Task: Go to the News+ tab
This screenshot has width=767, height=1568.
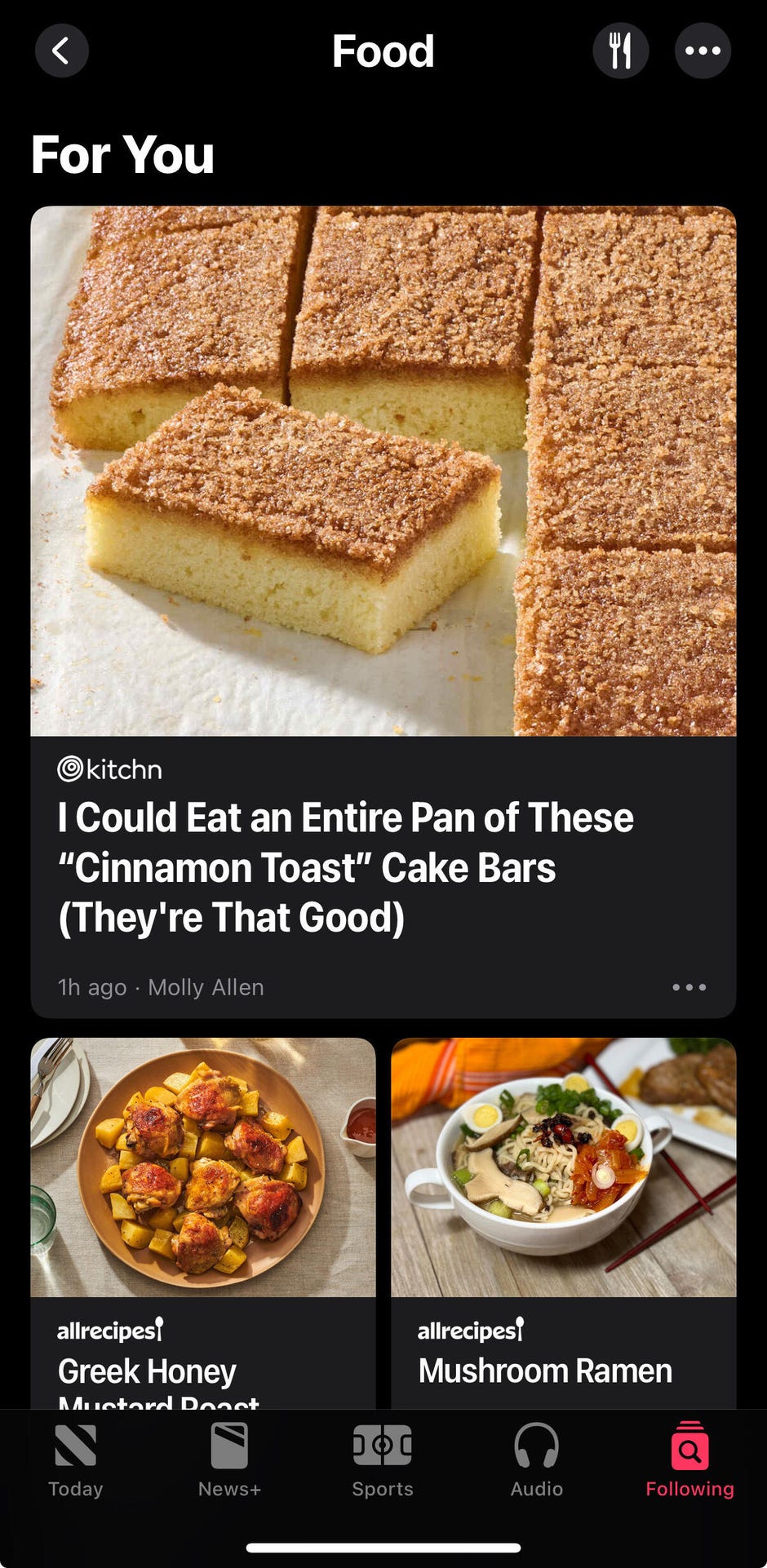Action: tap(229, 1460)
